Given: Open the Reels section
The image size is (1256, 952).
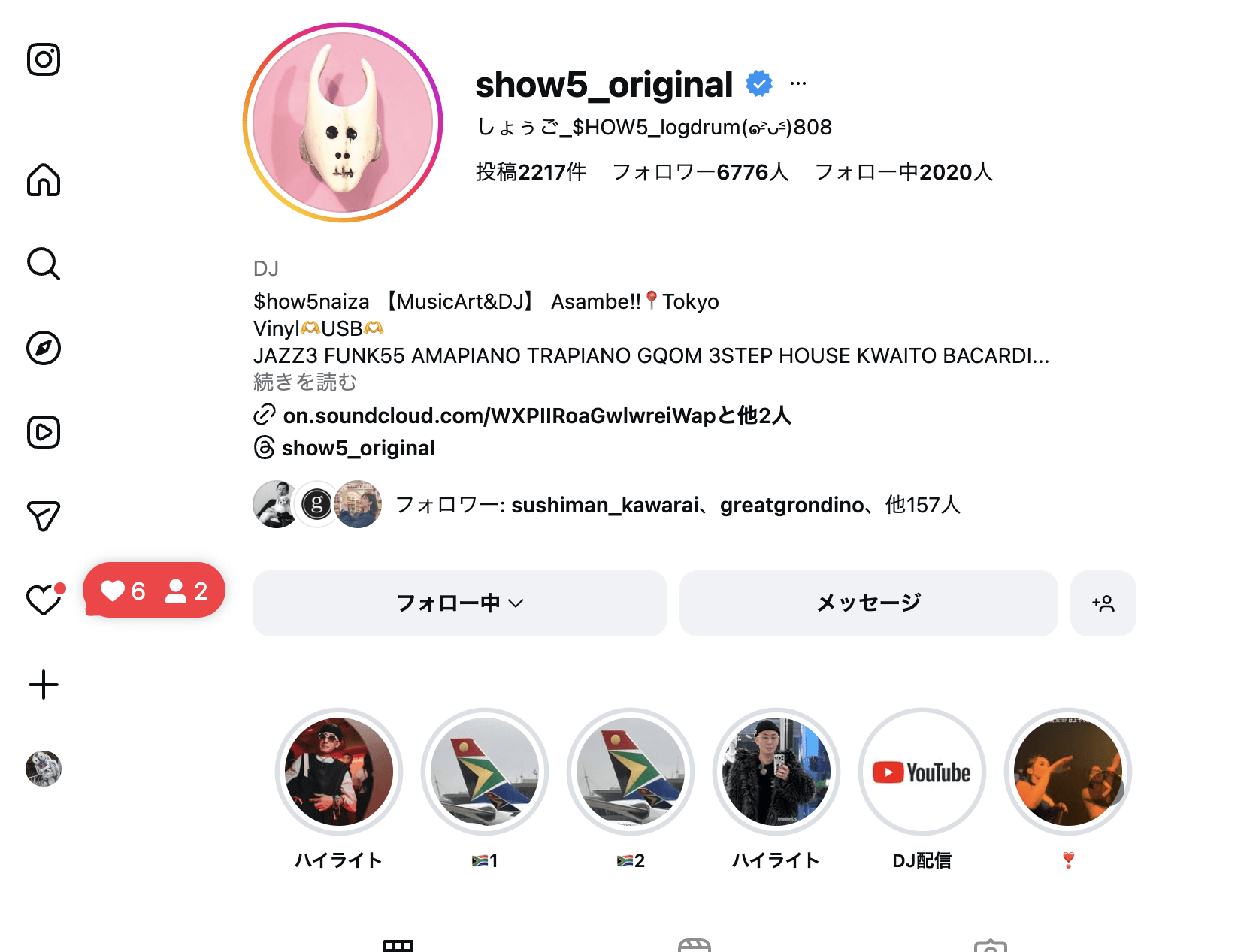Looking at the screenshot, I should 44,432.
